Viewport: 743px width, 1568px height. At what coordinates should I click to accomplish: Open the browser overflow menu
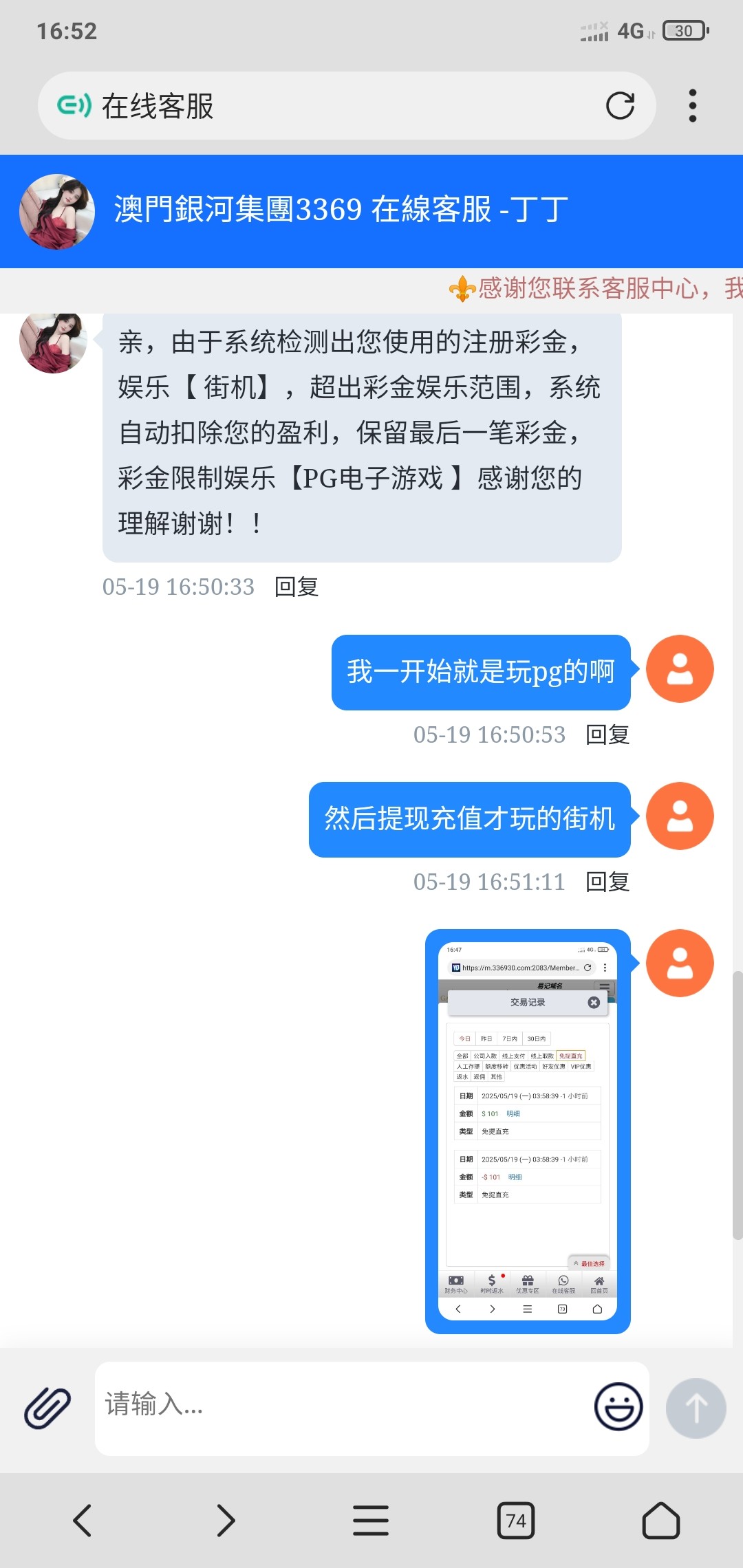tap(692, 106)
